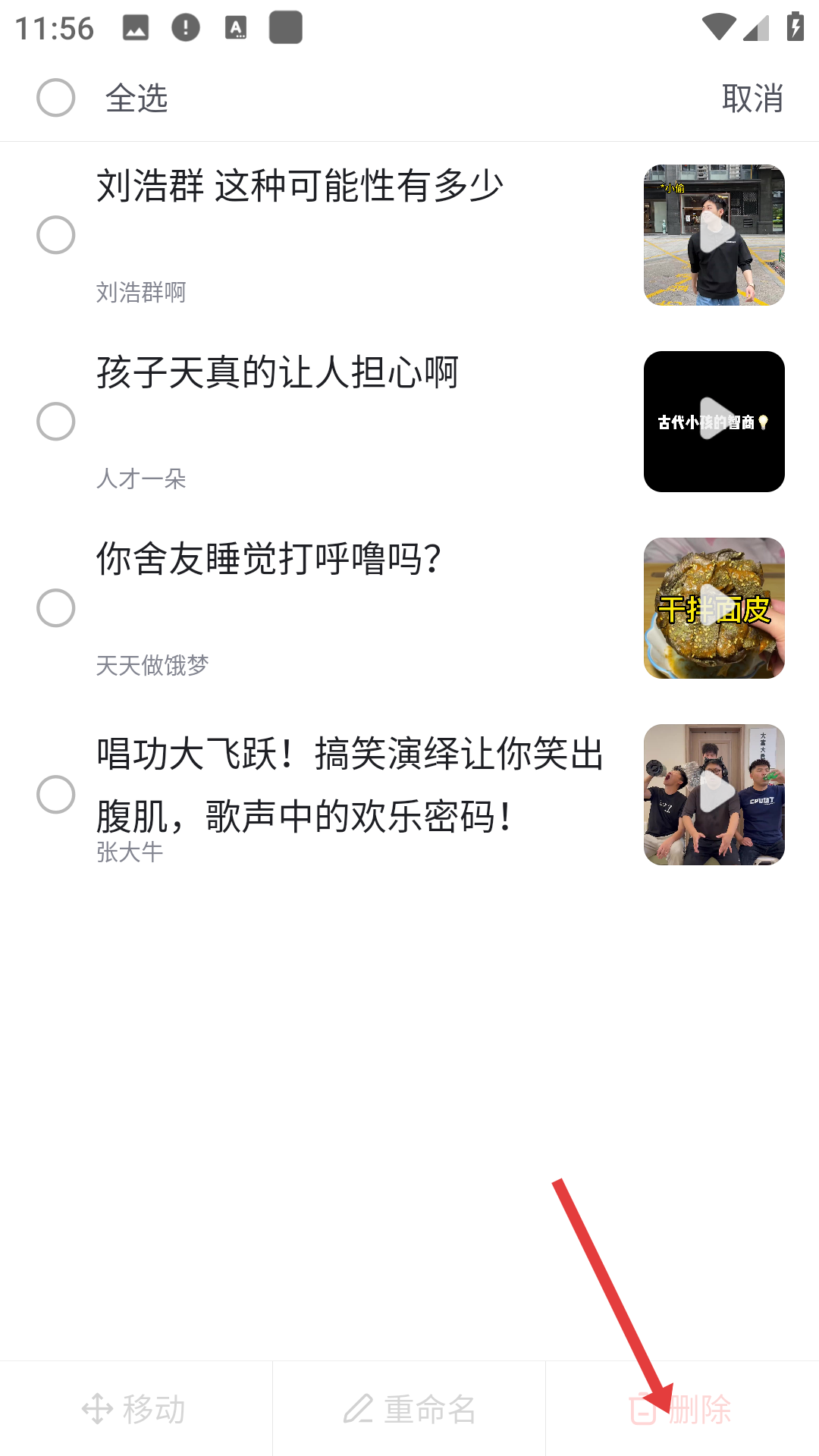Select the 孩子天真的让人担心啊 item checkbox
819x1456 pixels.
(x=56, y=422)
